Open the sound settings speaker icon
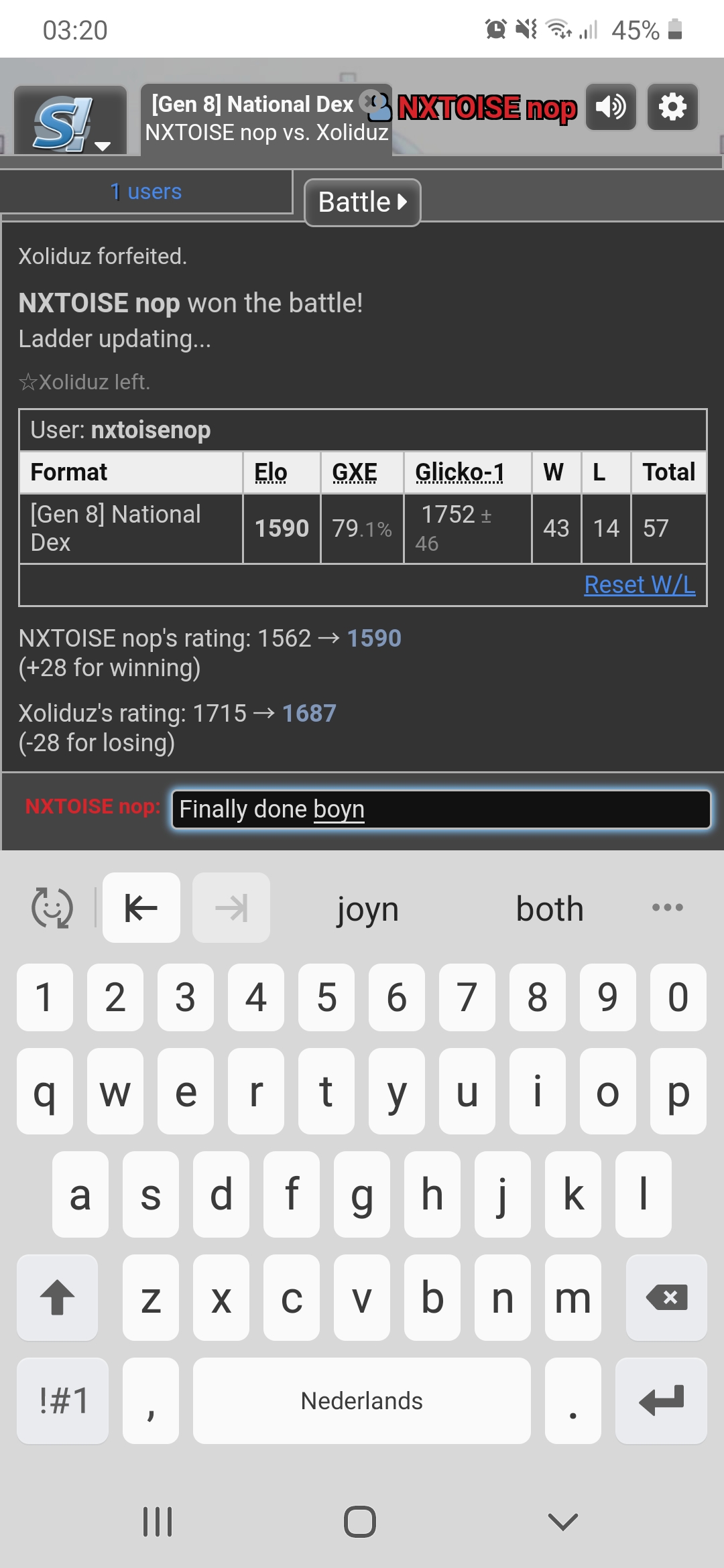Screen dimensions: 724x1568 pos(611,107)
